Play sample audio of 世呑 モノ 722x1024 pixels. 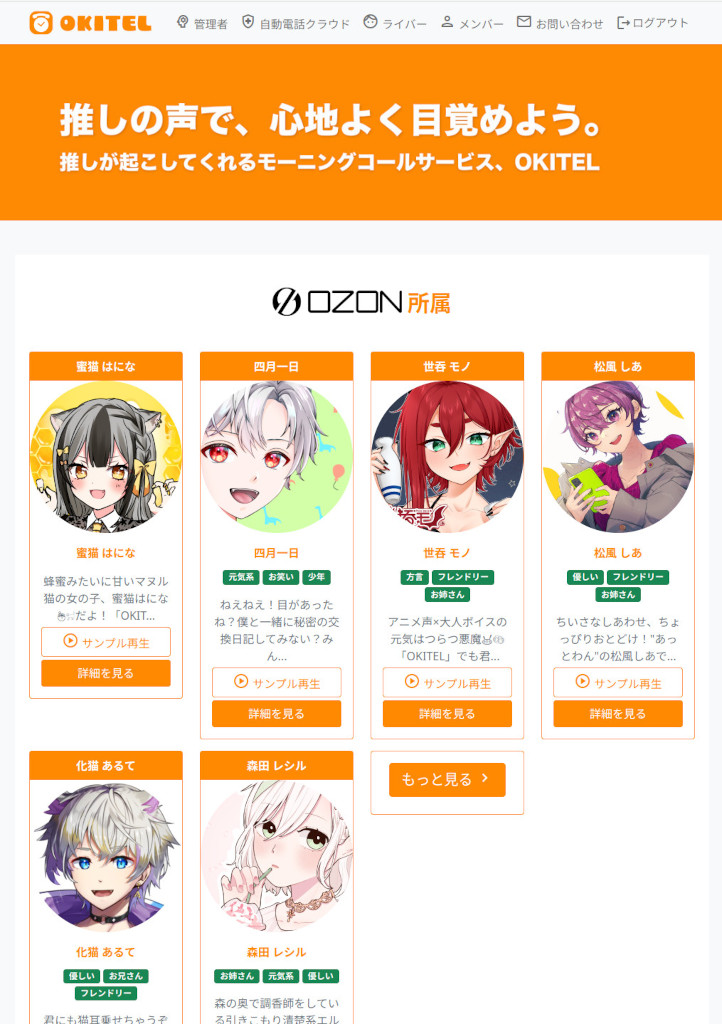(447, 682)
